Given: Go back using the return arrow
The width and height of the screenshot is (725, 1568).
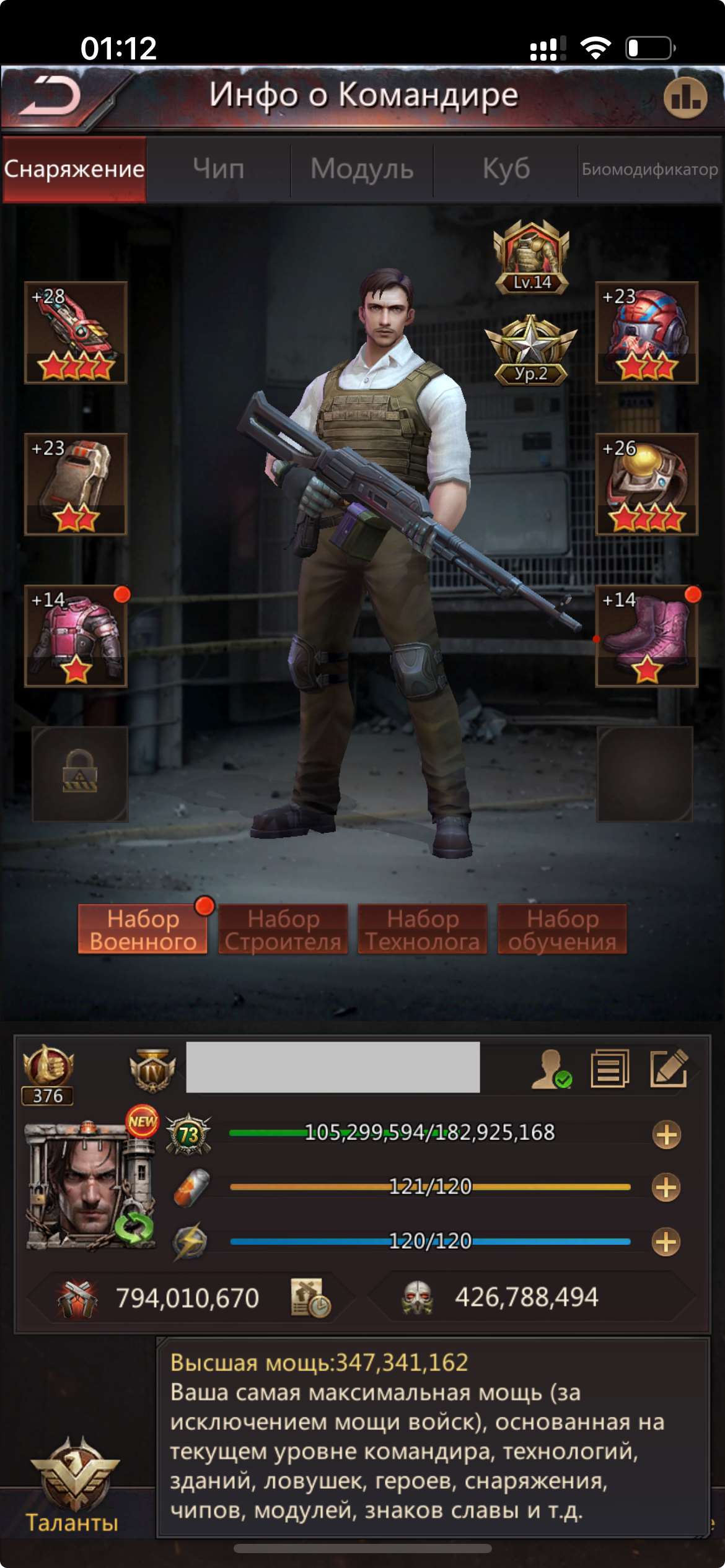Looking at the screenshot, I should [x=51, y=97].
